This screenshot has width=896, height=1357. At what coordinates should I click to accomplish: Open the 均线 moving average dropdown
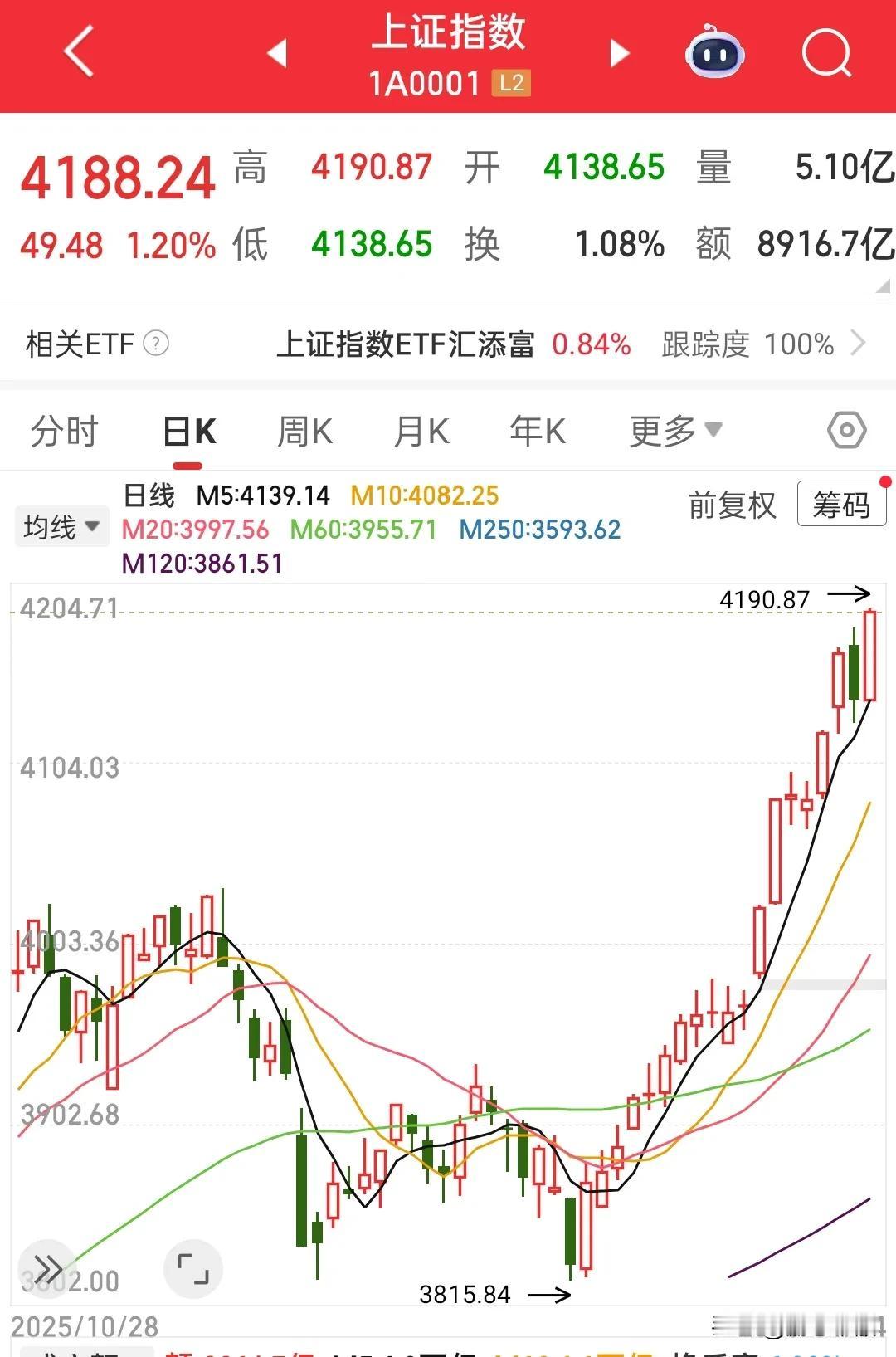pos(61,525)
